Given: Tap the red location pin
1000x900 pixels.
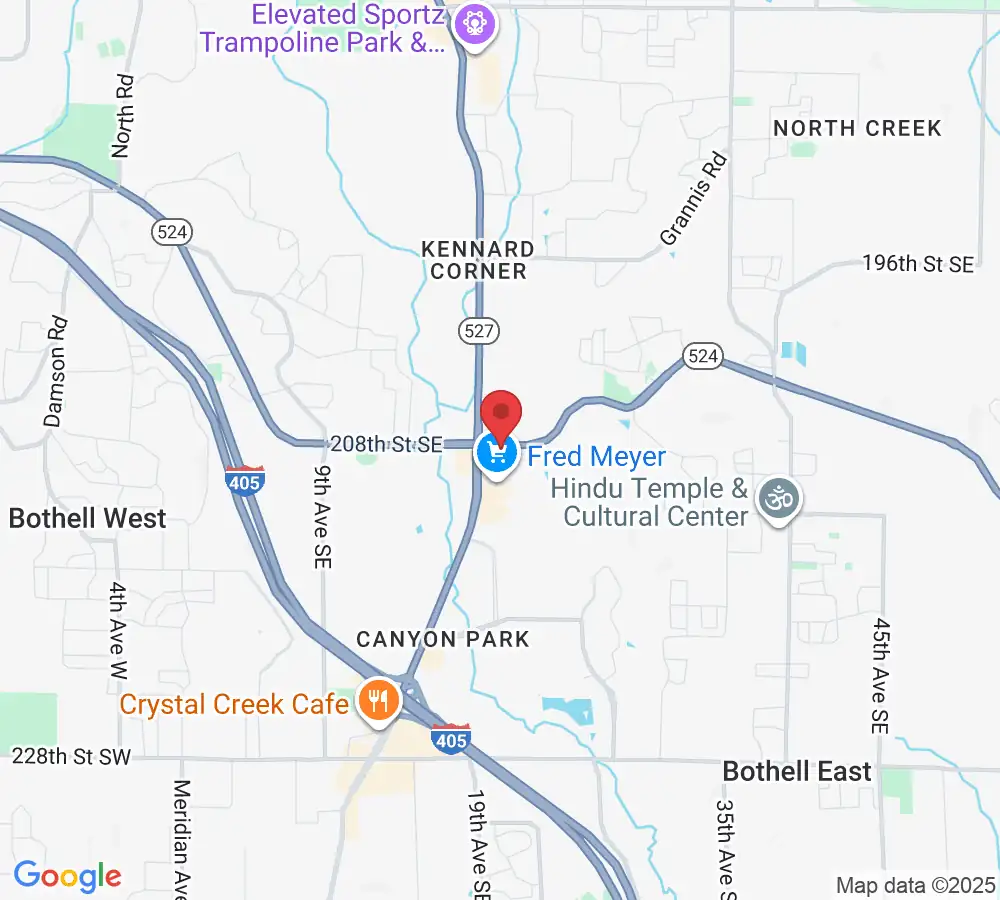Looking at the screenshot, I should pyautogui.click(x=502, y=412).
